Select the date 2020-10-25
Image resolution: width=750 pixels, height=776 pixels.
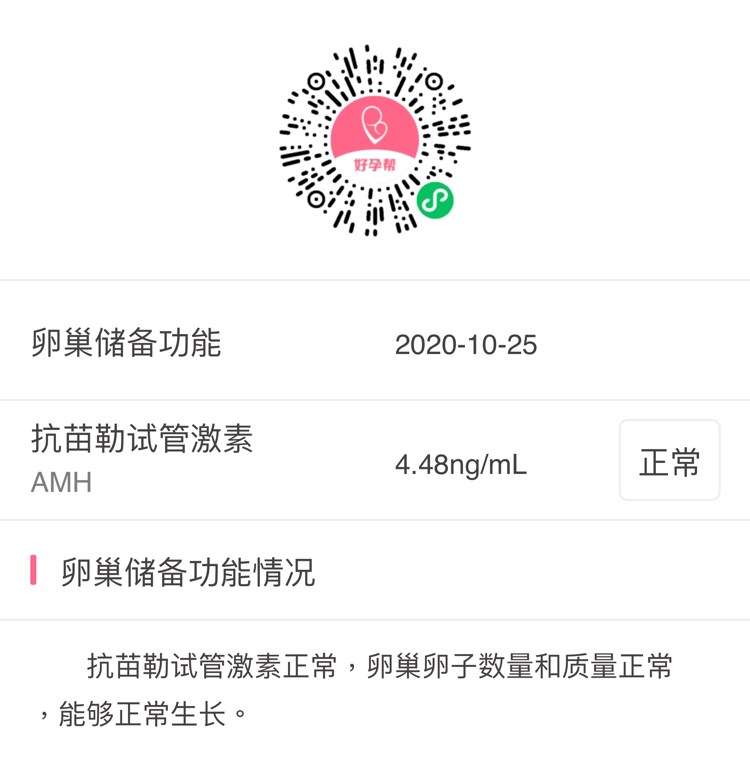pyautogui.click(x=467, y=345)
